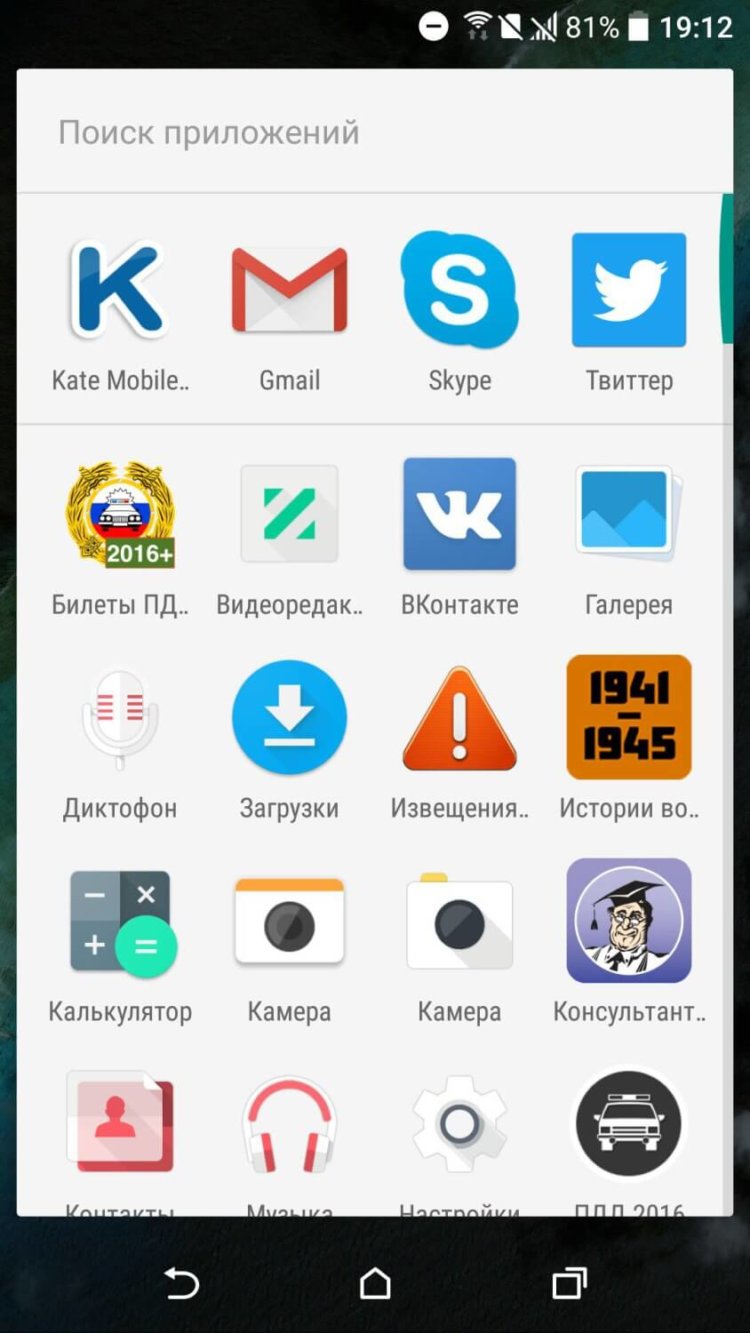The width and height of the screenshot is (750, 1333).
Task: Start the Диктофон voice recorder
Action: point(119,718)
